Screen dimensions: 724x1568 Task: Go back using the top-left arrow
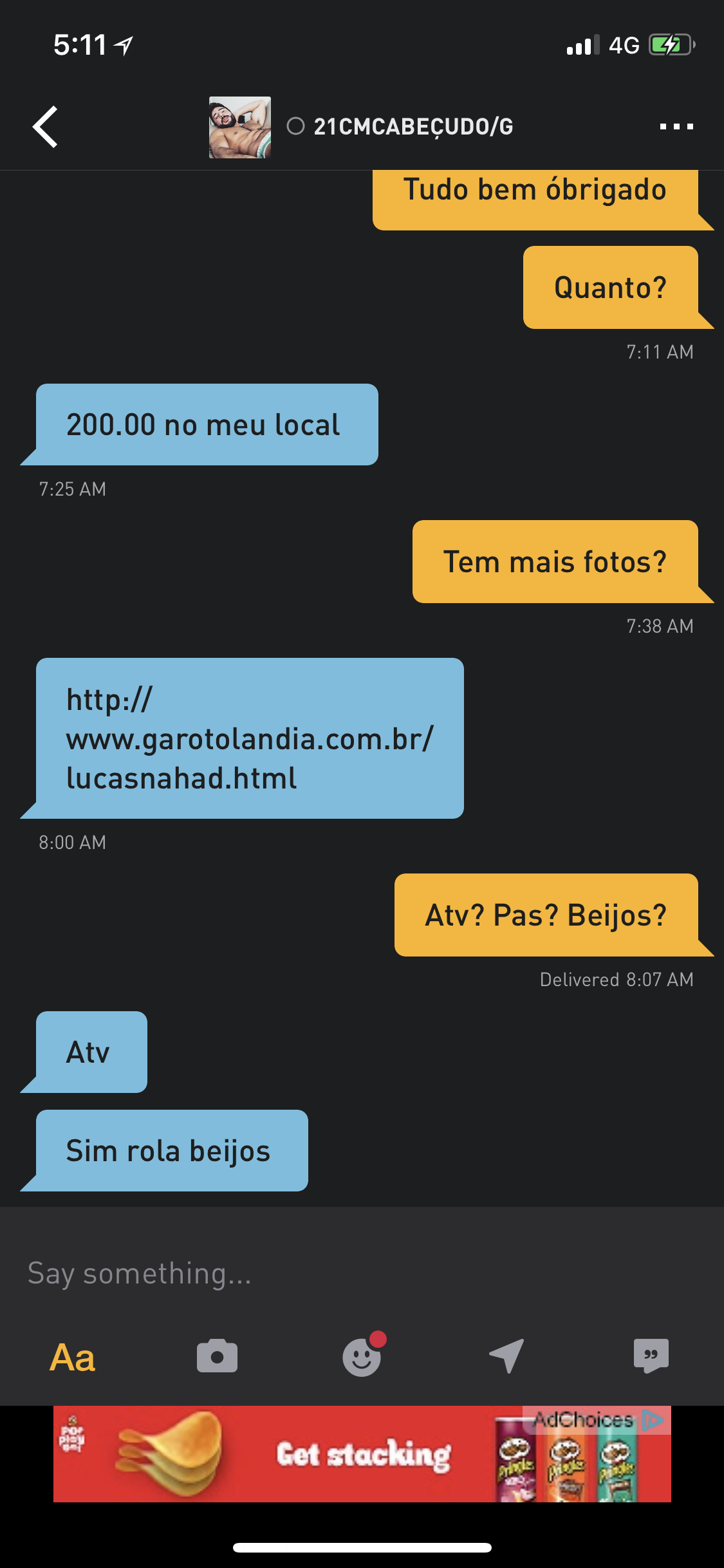46,127
